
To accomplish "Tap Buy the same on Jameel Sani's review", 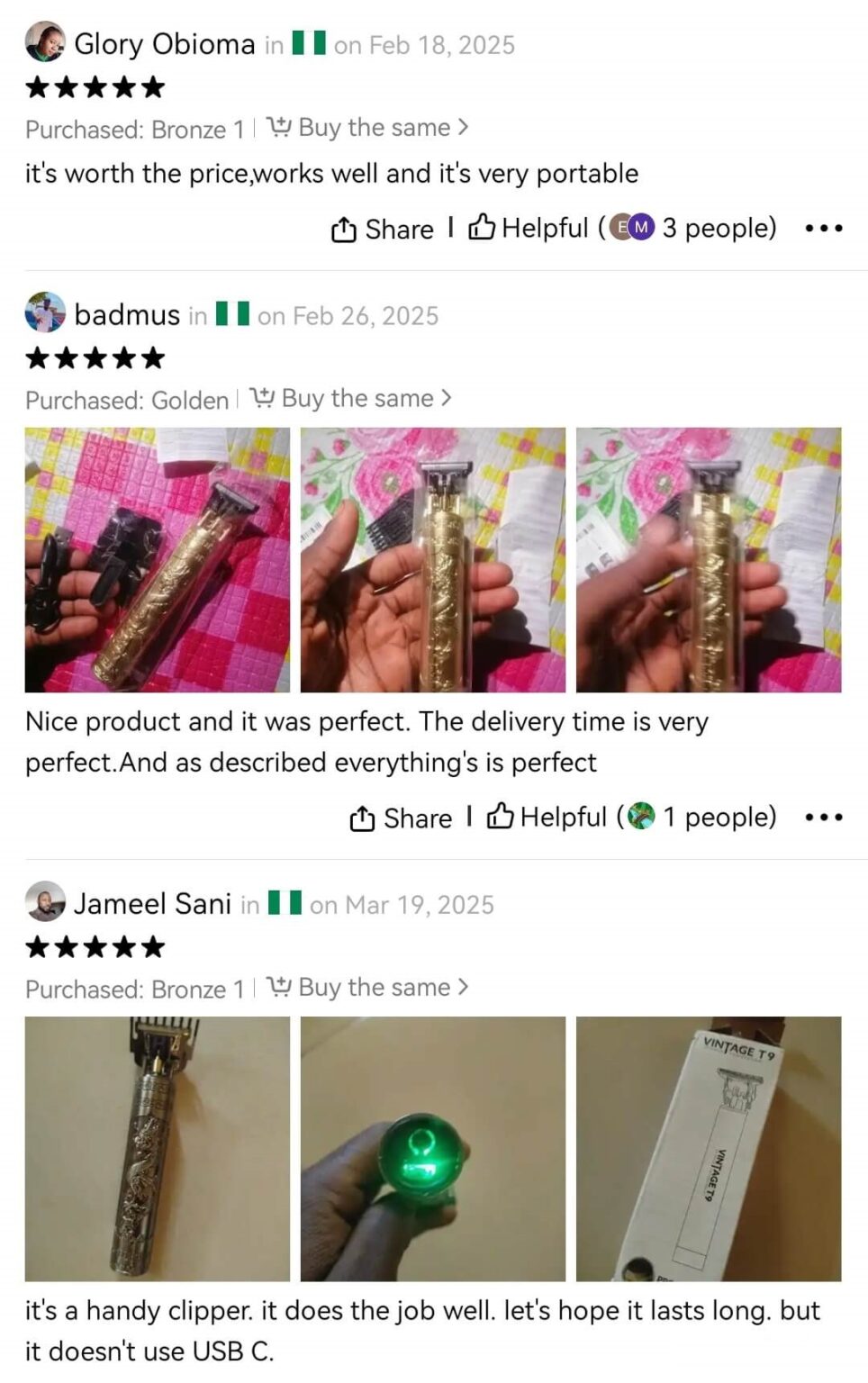I will [367, 988].
